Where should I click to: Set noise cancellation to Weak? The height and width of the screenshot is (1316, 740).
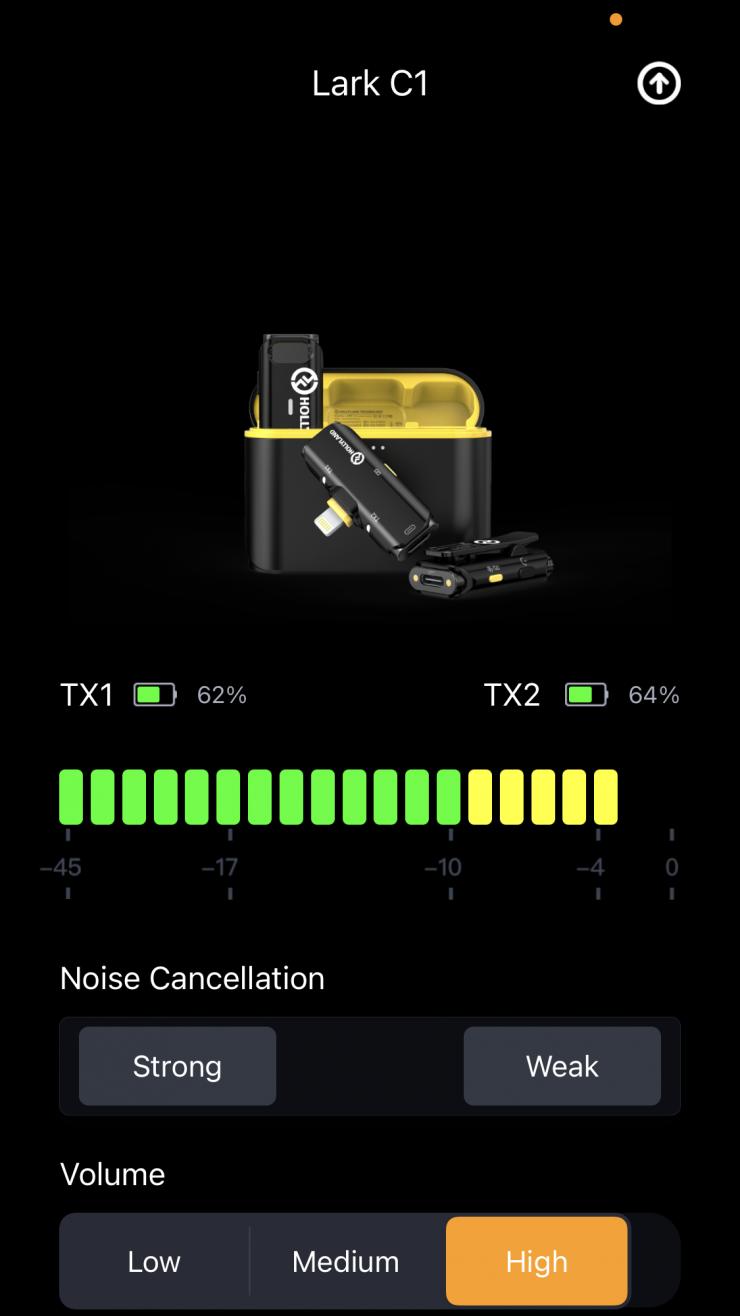point(562,1066)
